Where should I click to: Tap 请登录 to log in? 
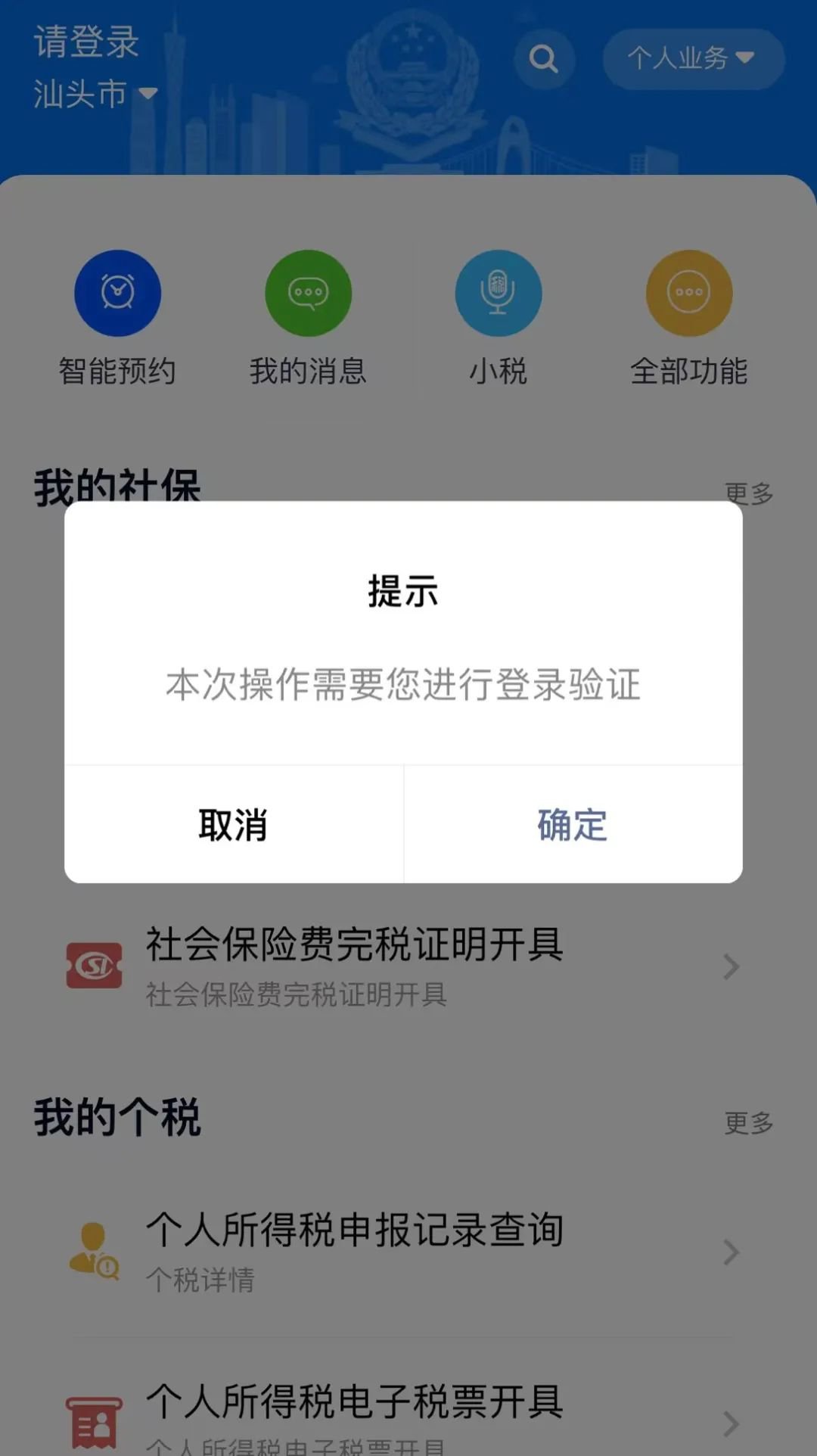[x=86, y=42]
